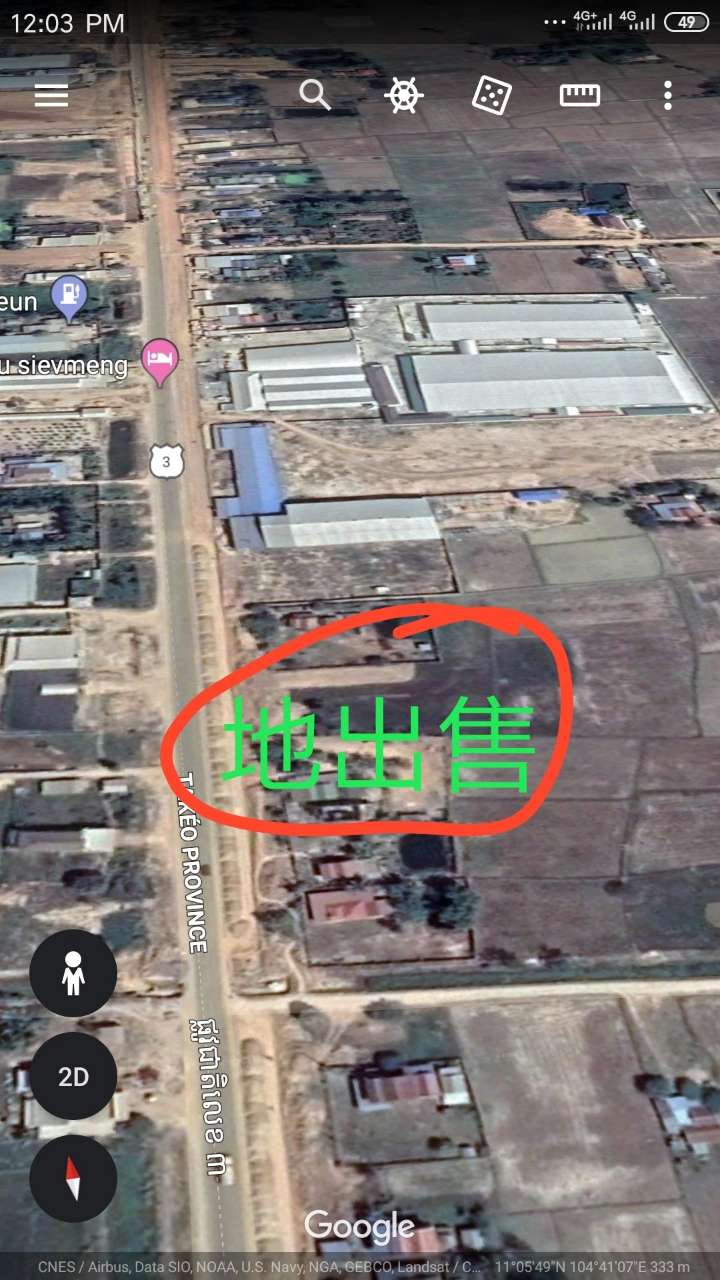Switch the map to 2D view
The height and width of the screenshot is (1280, 720).
tap(73, 1076)
